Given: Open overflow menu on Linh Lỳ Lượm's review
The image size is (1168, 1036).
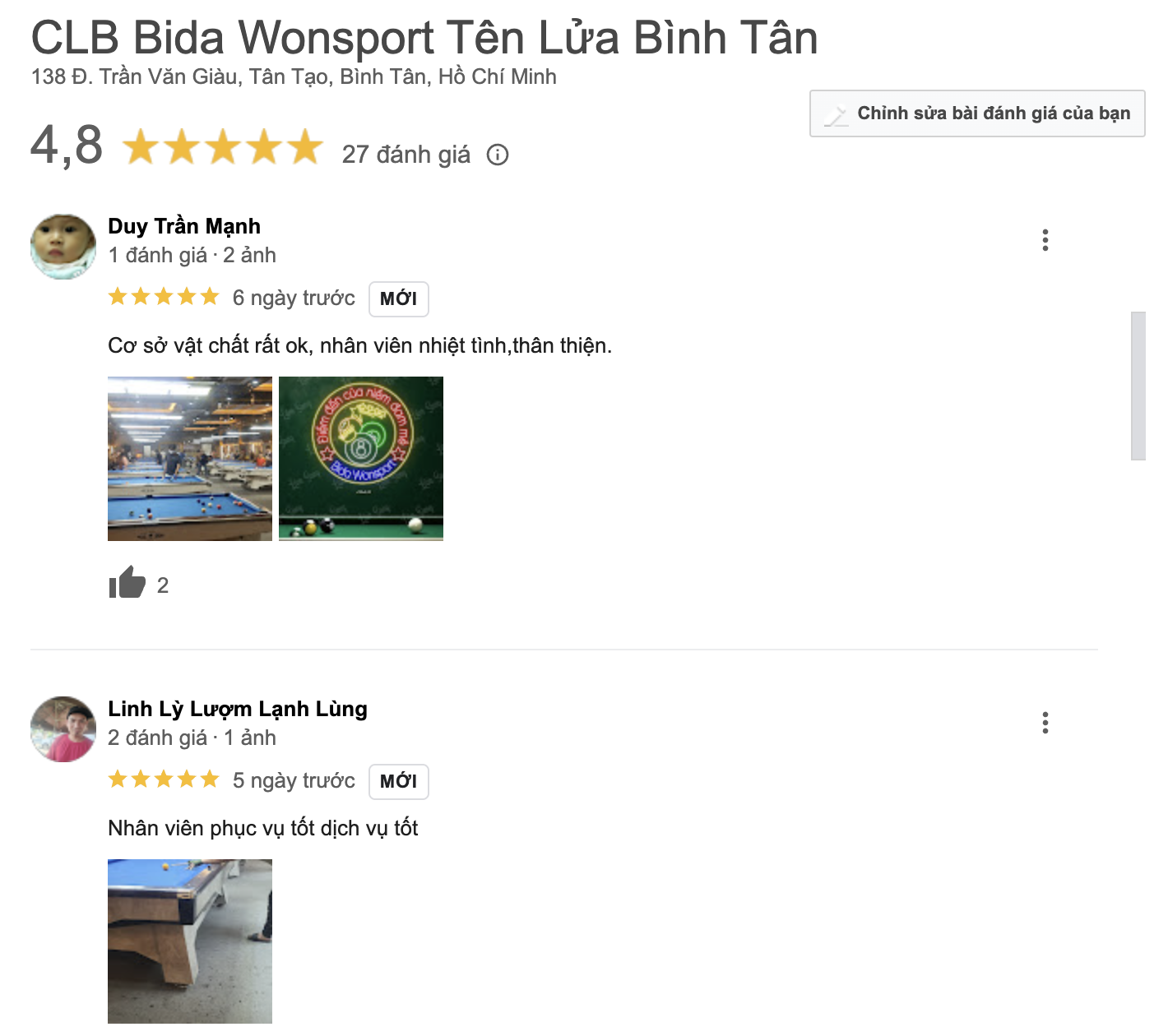Looking at the screenshot, I should tap(1045, 723).
